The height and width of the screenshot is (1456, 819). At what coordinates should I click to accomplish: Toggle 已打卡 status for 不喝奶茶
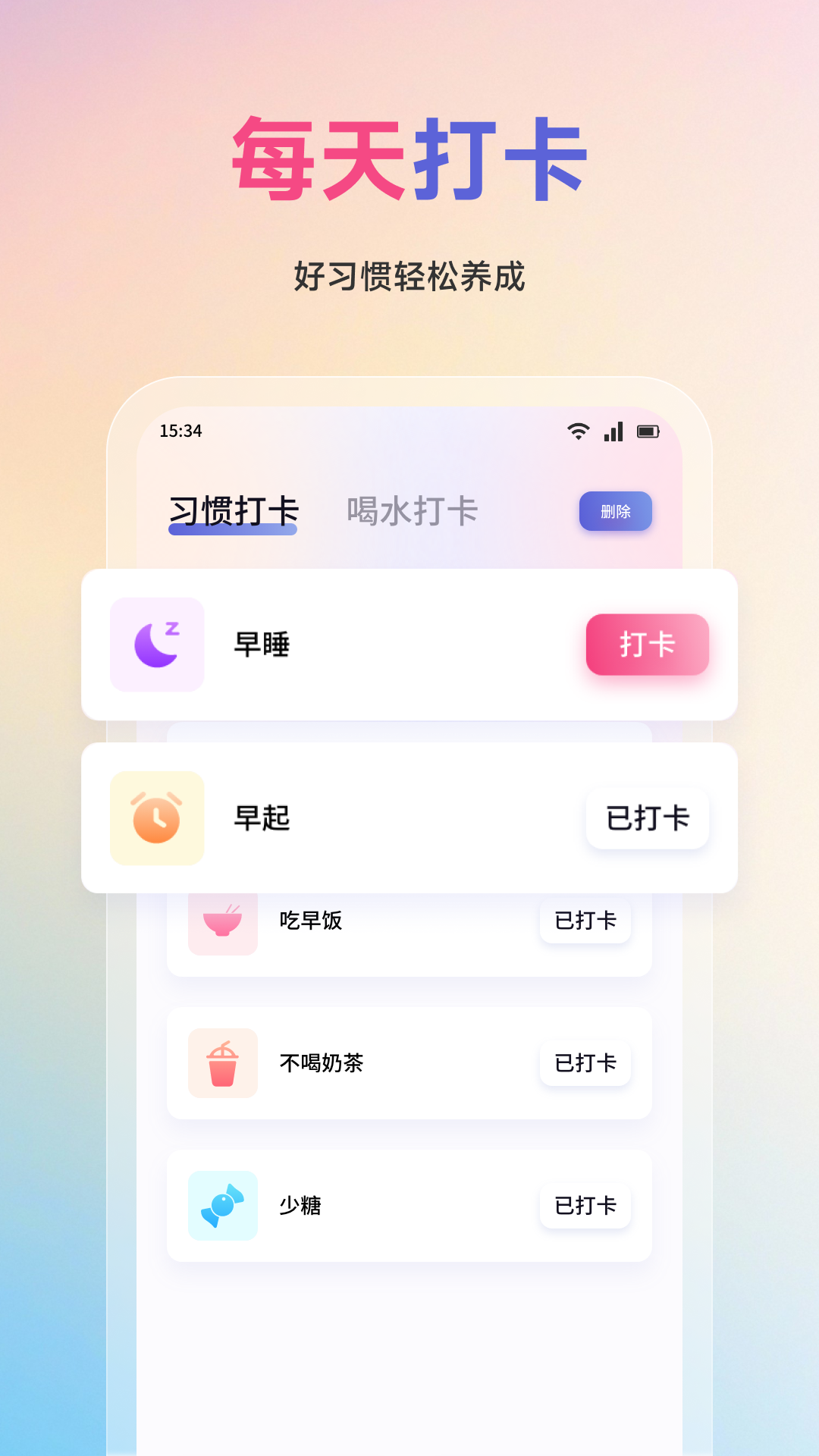coord(585,1063)
